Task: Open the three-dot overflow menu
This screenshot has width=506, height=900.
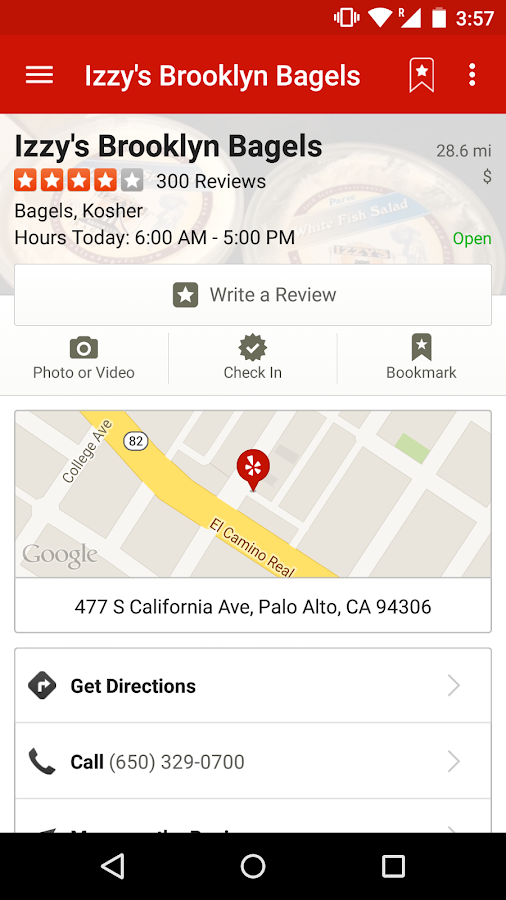Action: [472, 75]
